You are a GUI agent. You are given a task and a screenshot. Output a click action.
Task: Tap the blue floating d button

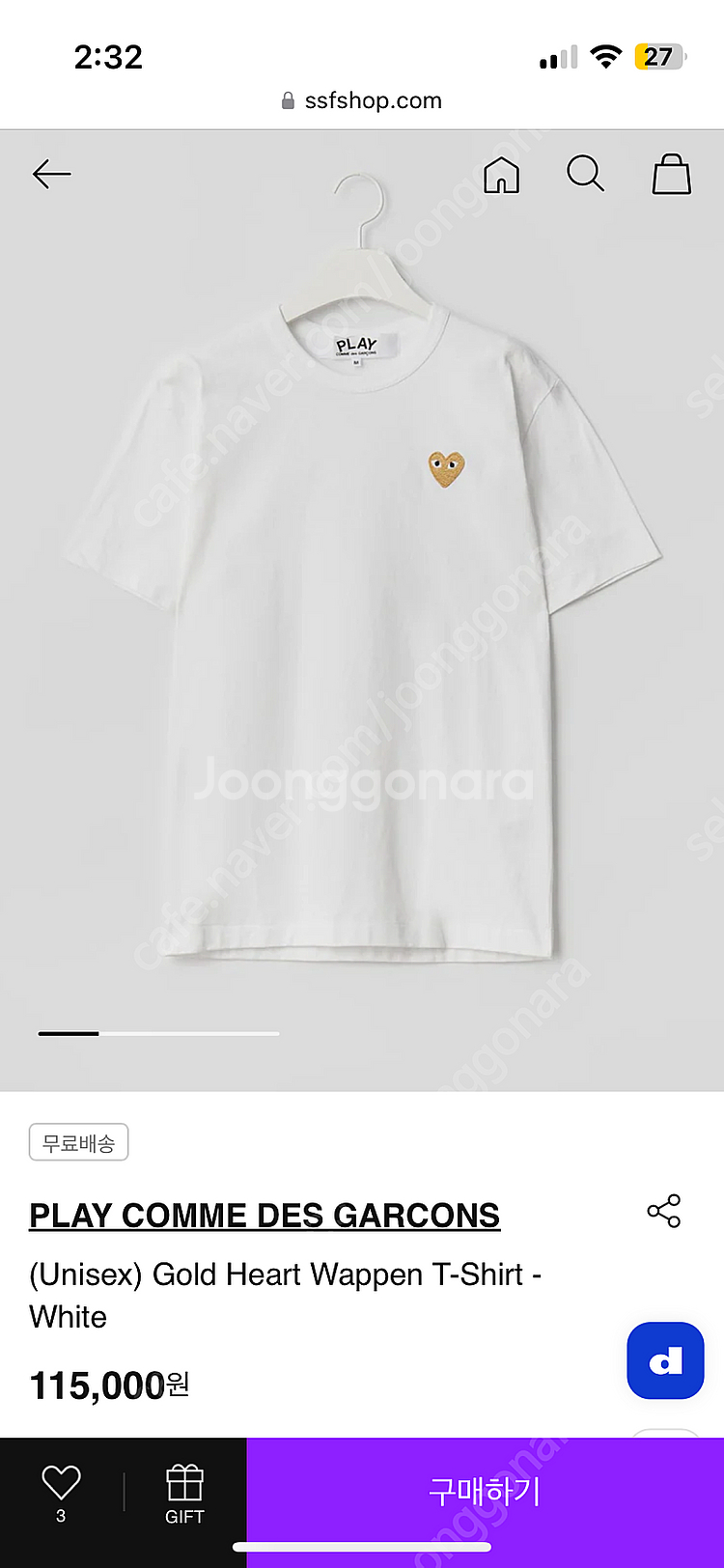tap(666, 1360)
